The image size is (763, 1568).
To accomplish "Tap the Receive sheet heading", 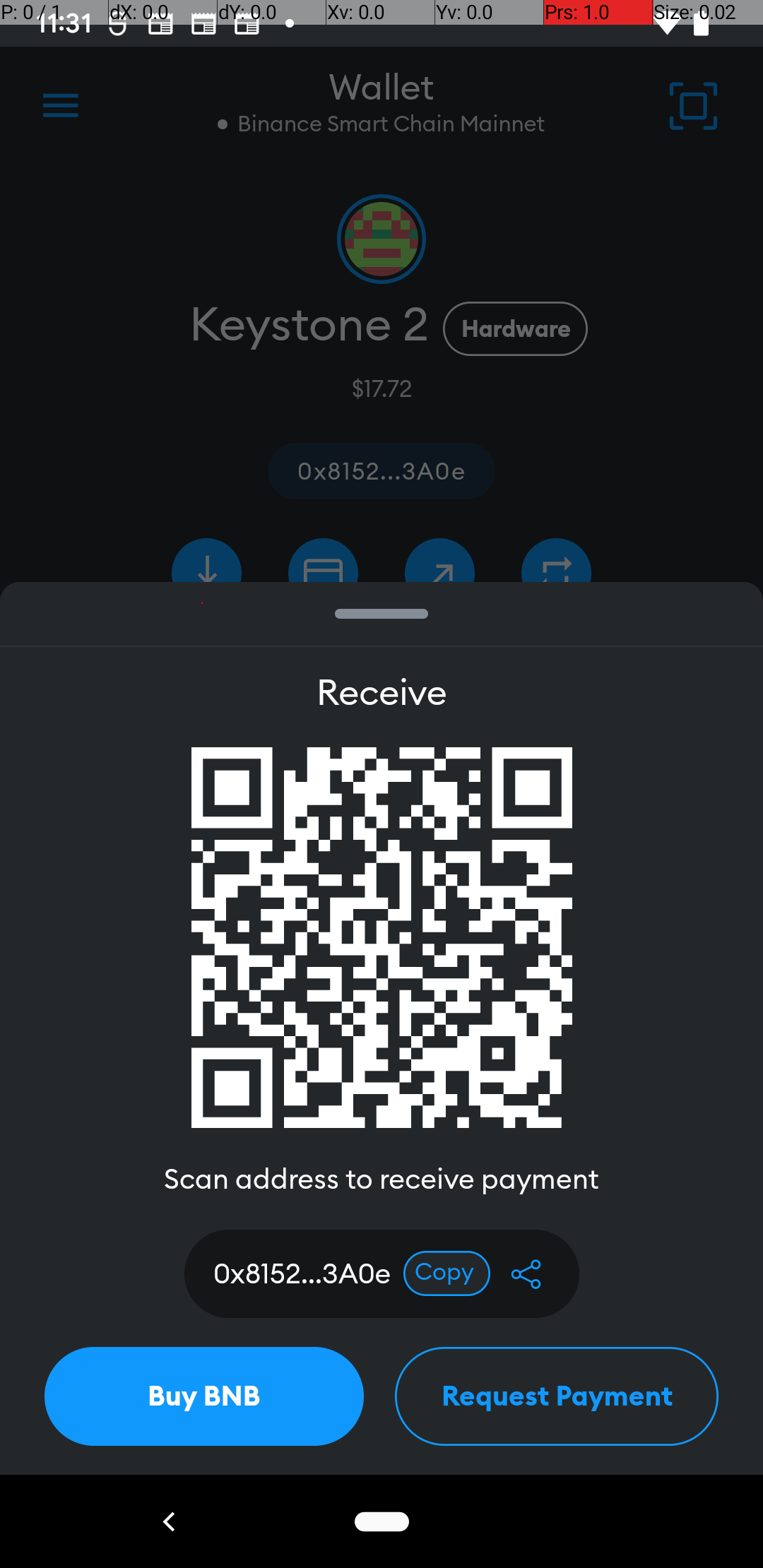I will click(x=381, y=693).
